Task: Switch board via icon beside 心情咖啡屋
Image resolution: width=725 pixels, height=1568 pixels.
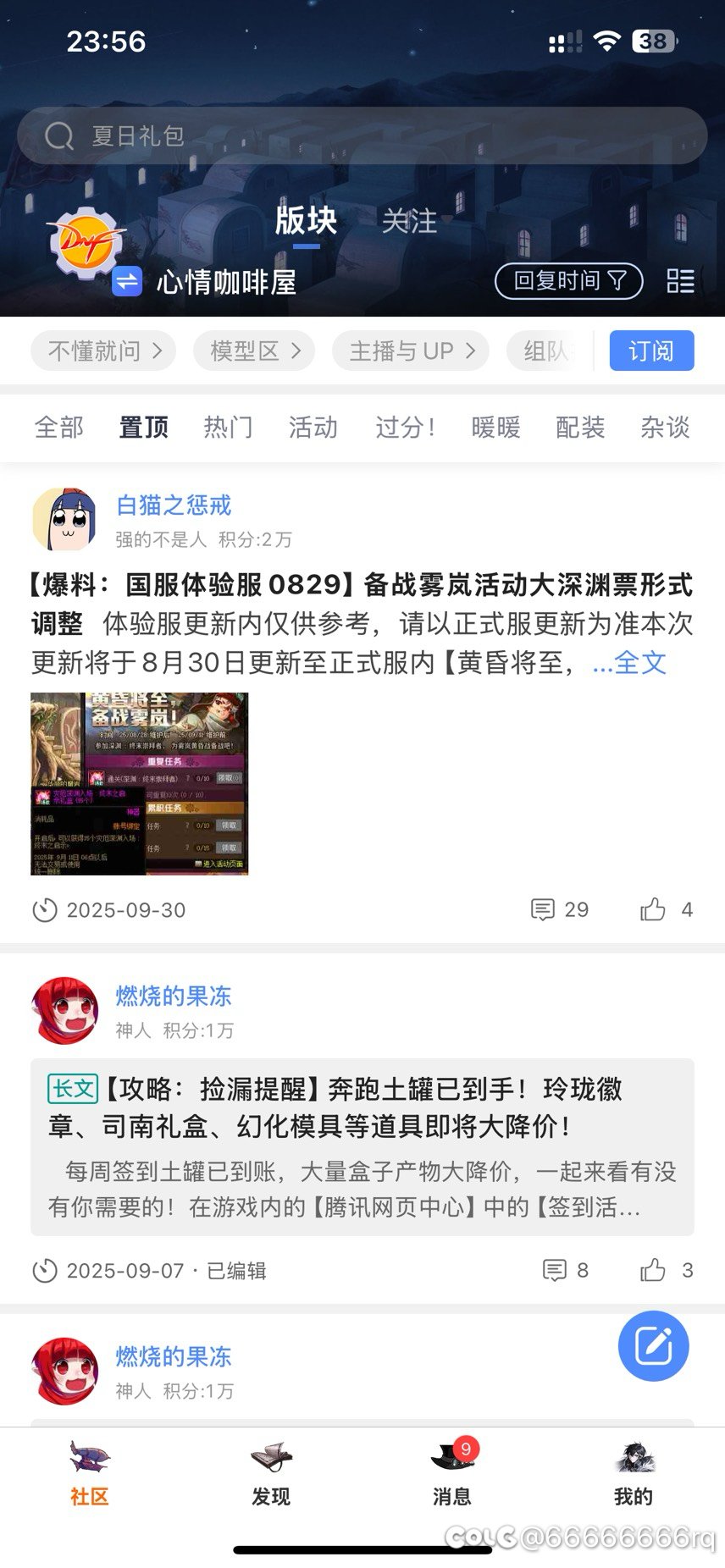Action: pyautogui.click(x=127, y=280)
